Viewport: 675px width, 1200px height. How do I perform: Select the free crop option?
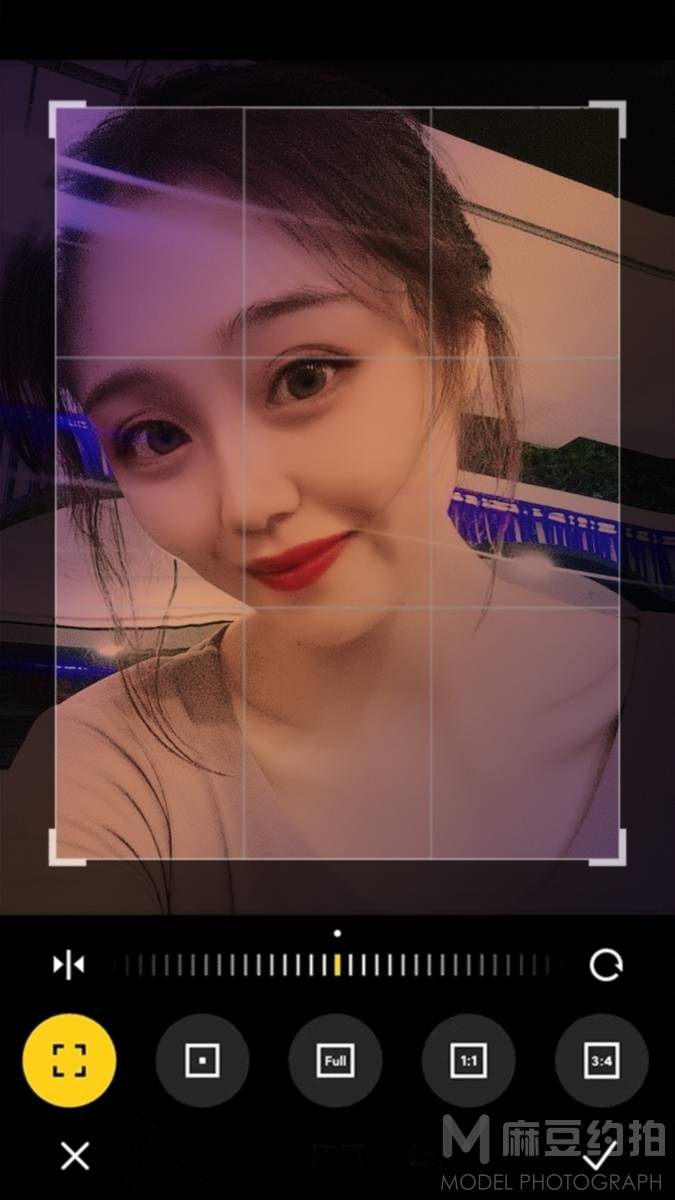(x=70, y=1060)
